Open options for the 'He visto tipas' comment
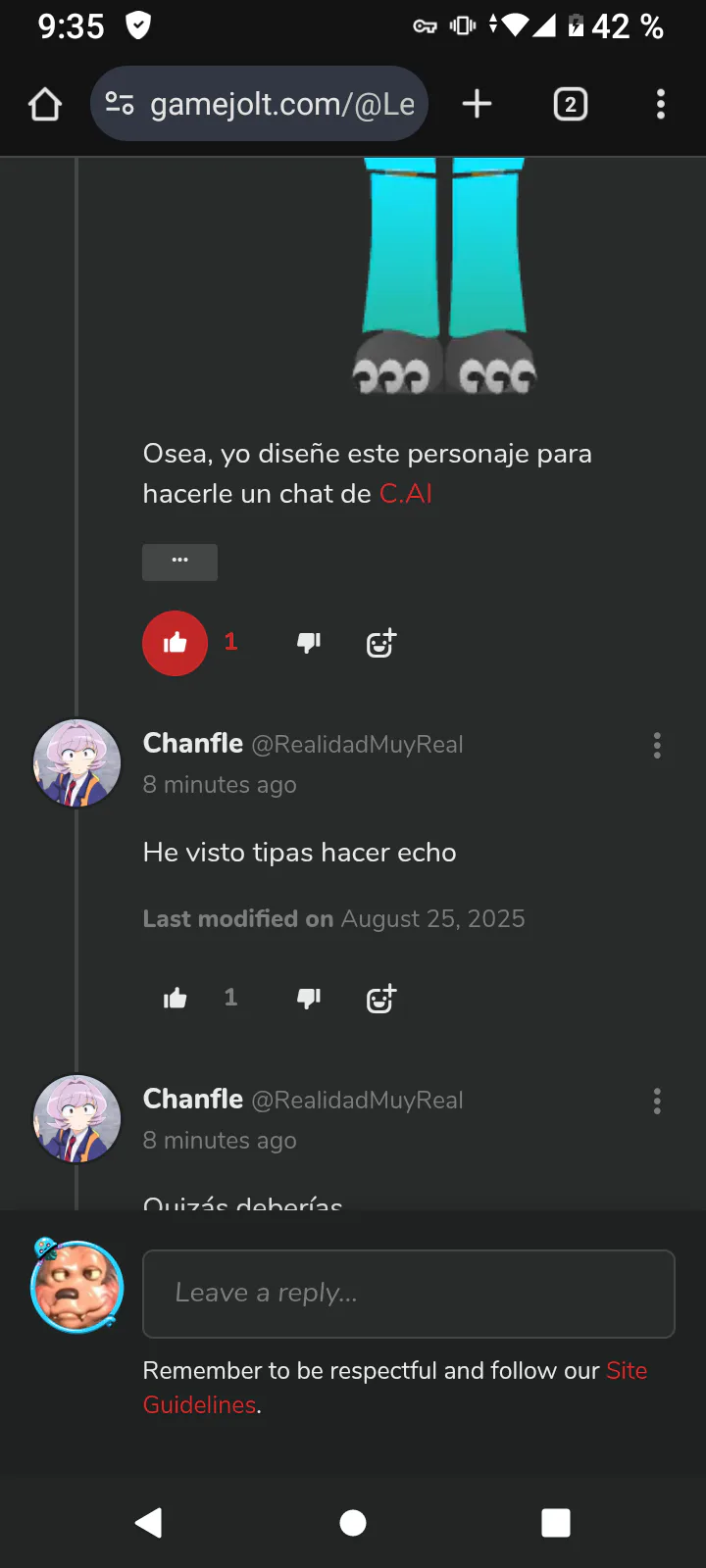This screenshot has height=1568, width=706. point(657,746)
